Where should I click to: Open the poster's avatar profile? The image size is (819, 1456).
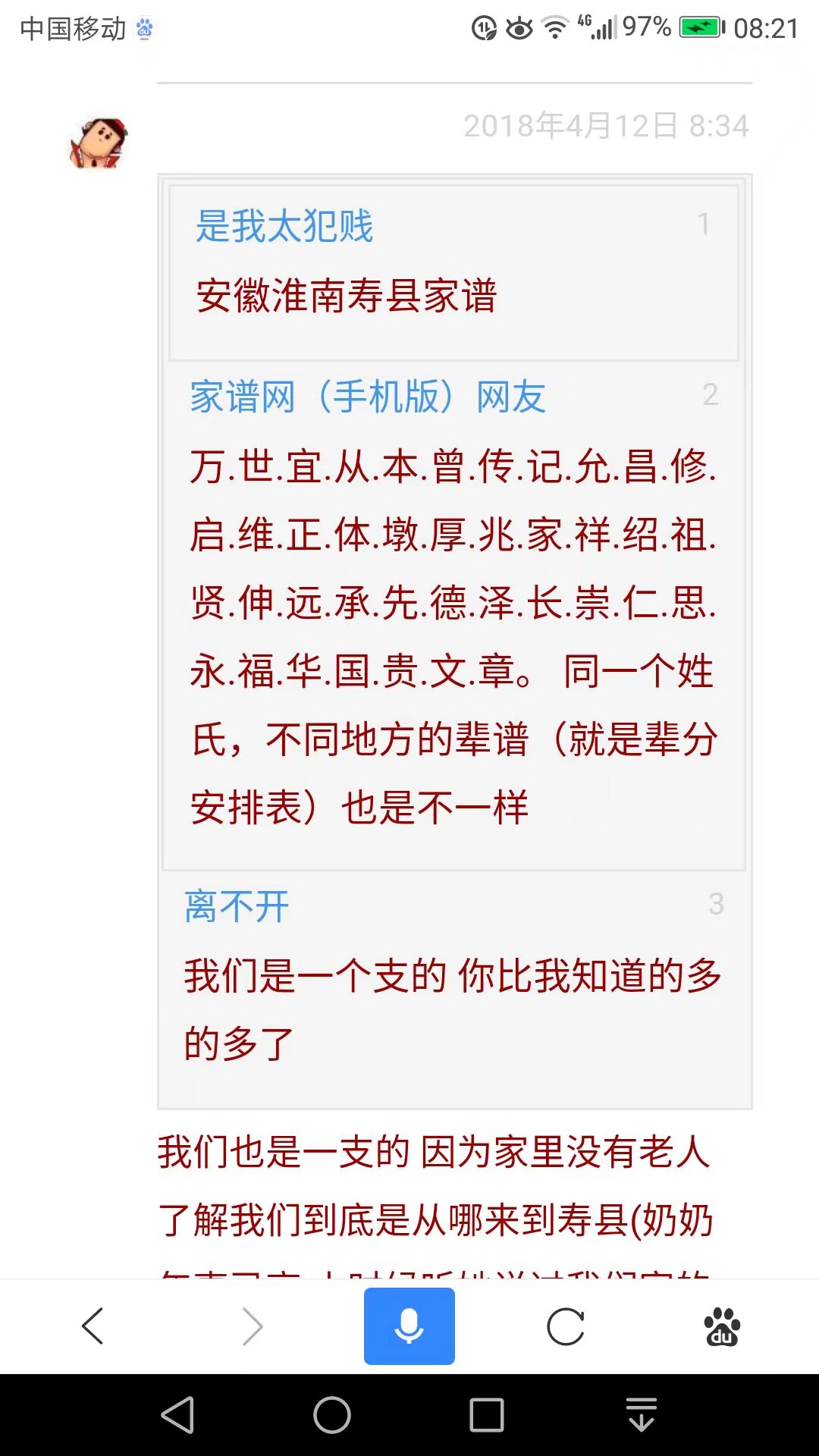[99, 143]
